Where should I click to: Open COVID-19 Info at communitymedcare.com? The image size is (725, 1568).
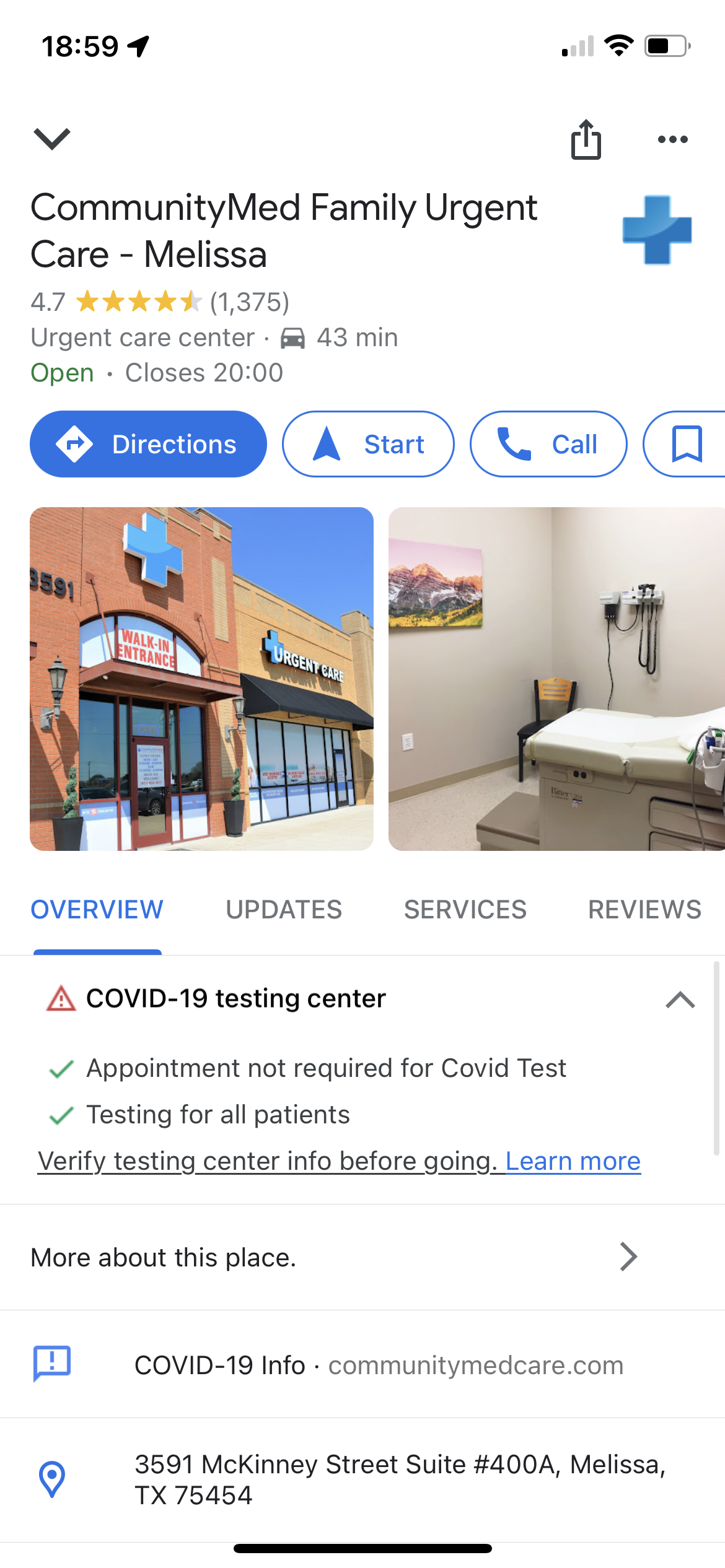(x=378, y=1365)
